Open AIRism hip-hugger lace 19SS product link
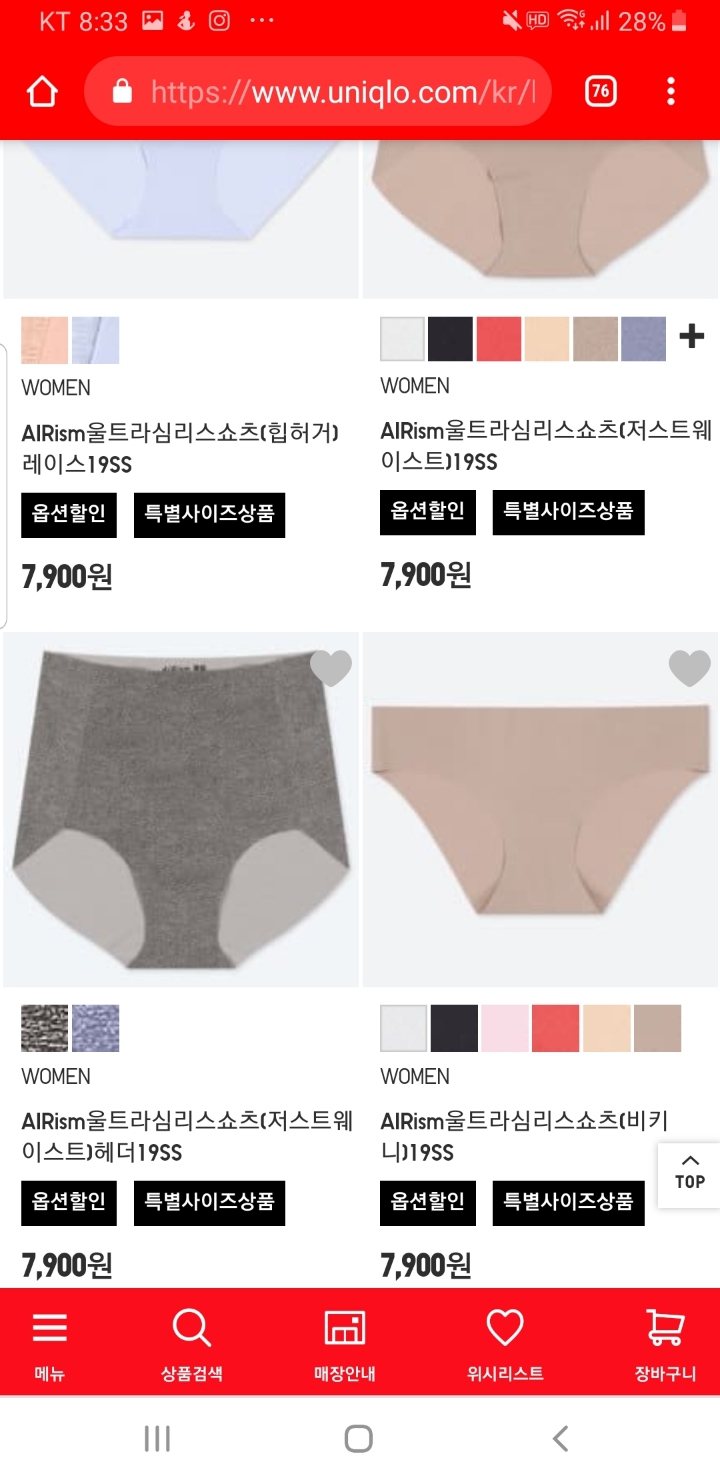 pyautogui.click(x=180, y=448)
